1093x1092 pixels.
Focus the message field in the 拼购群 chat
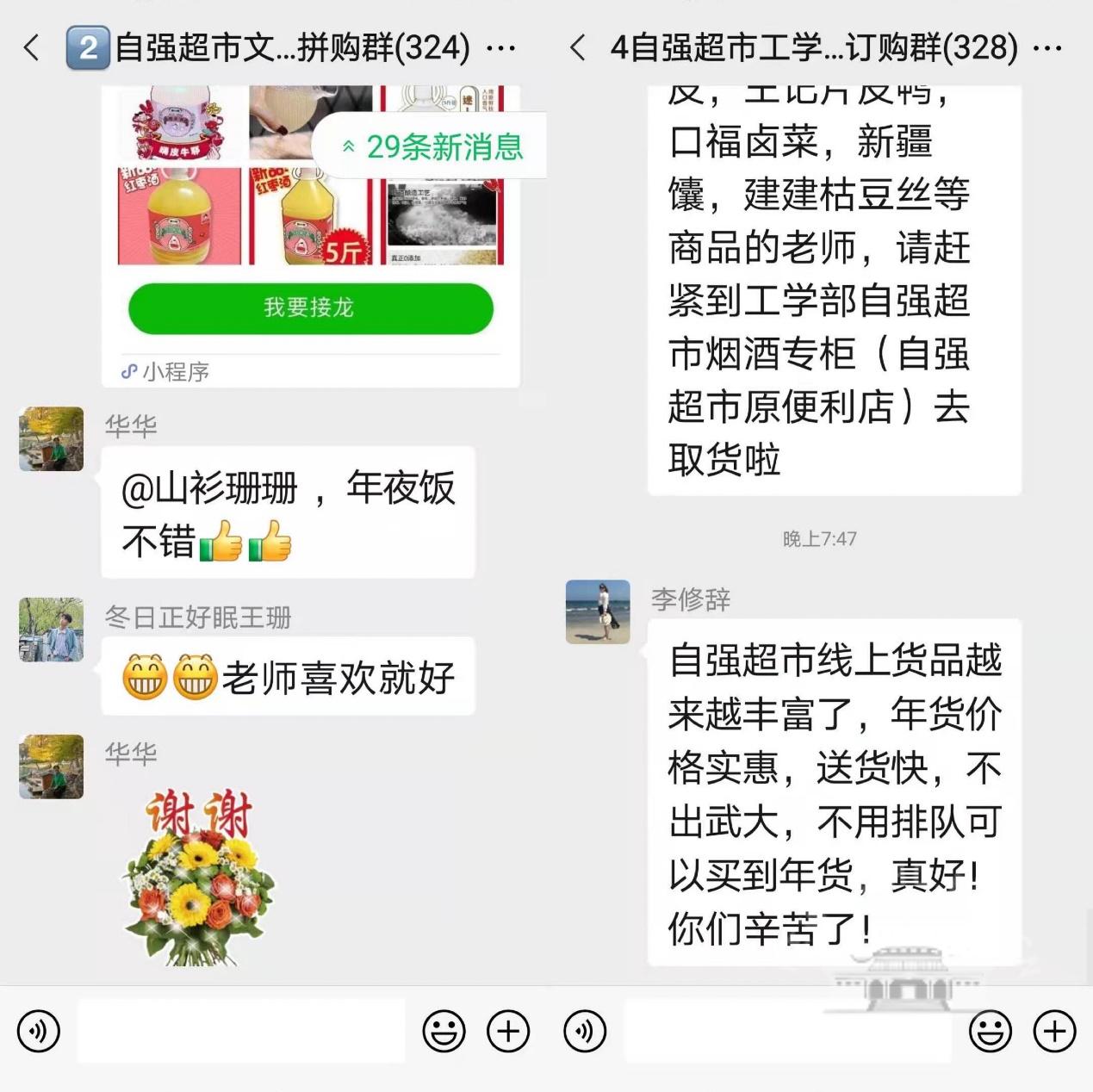(241, 1031)
